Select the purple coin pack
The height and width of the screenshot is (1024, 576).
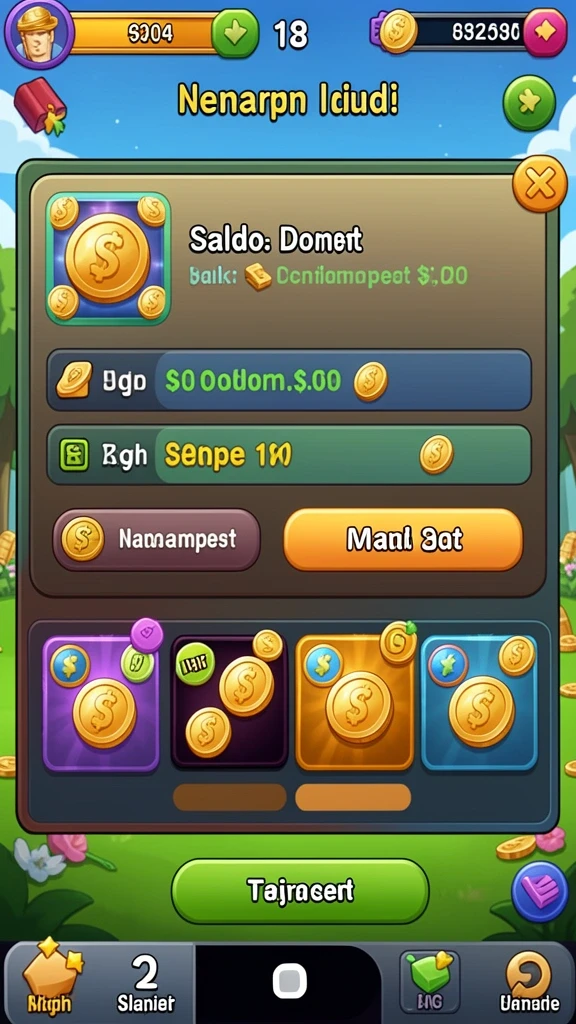101,704
